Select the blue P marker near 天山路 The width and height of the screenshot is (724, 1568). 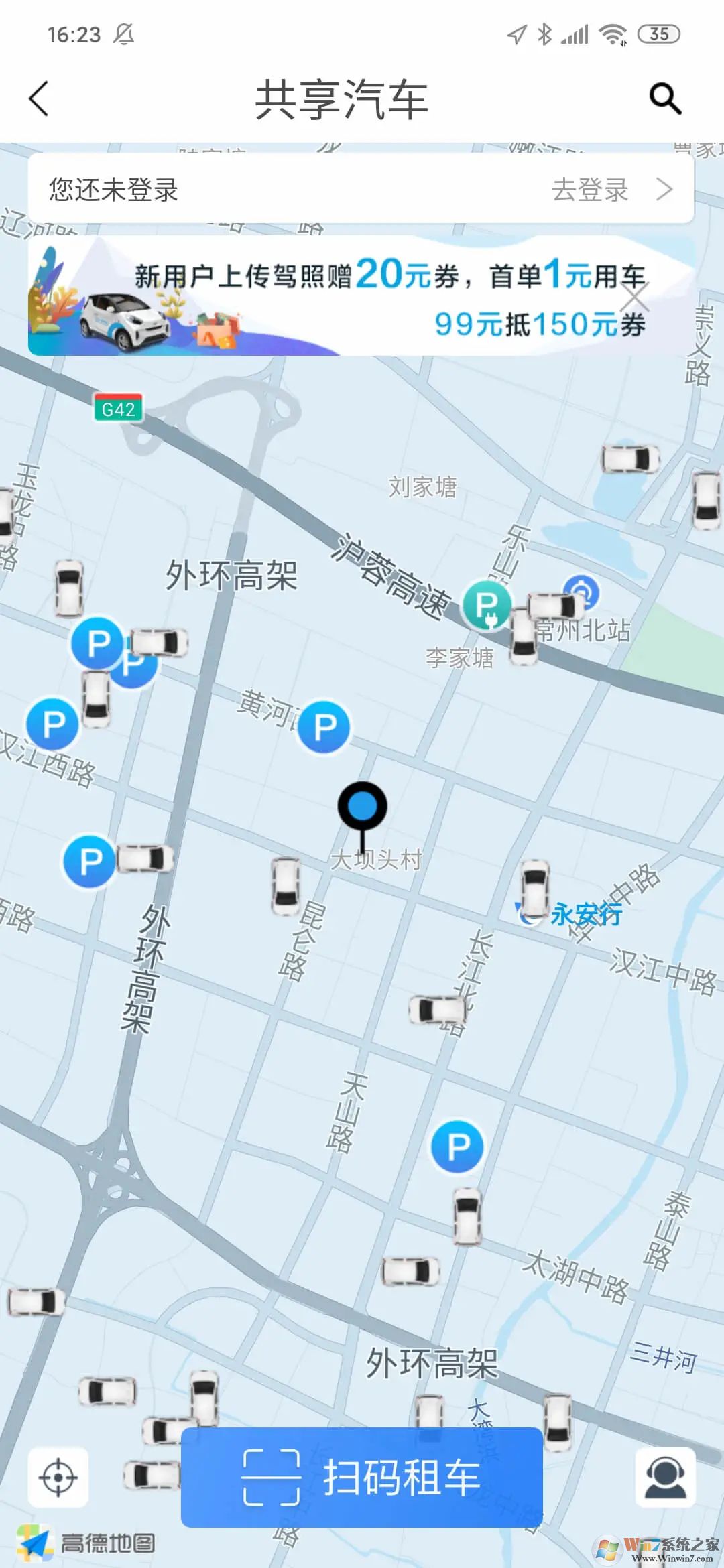(459, 1147)
